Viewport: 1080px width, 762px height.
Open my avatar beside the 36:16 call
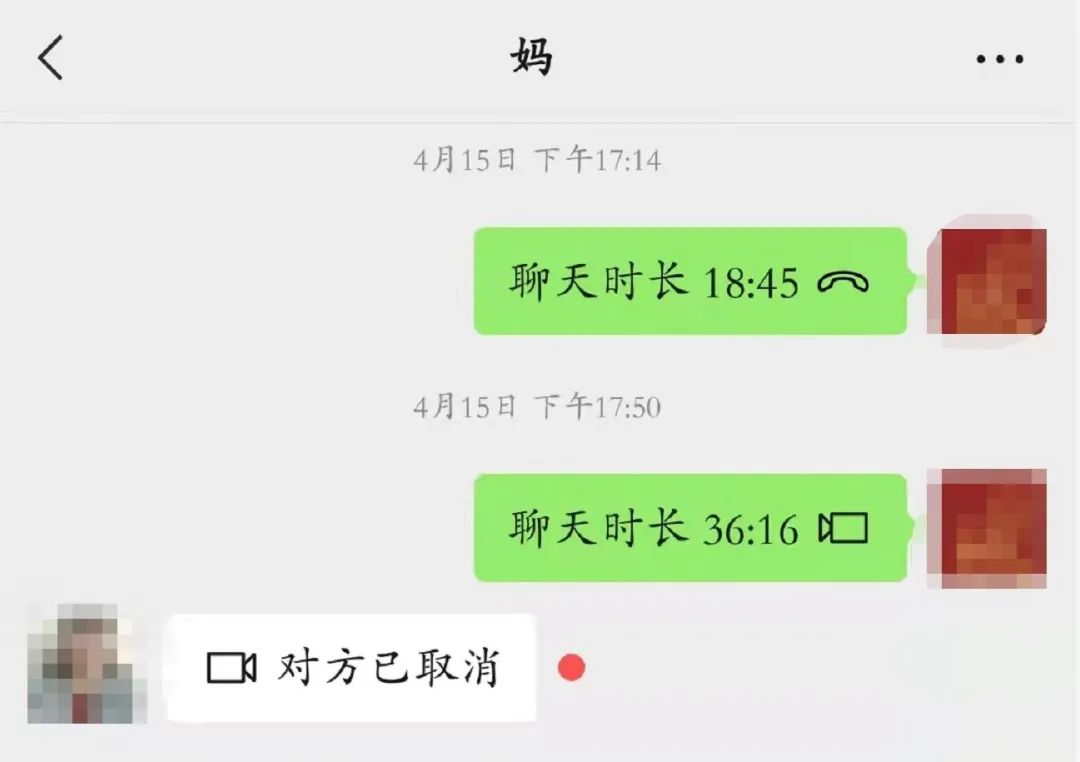pos(987,528)
